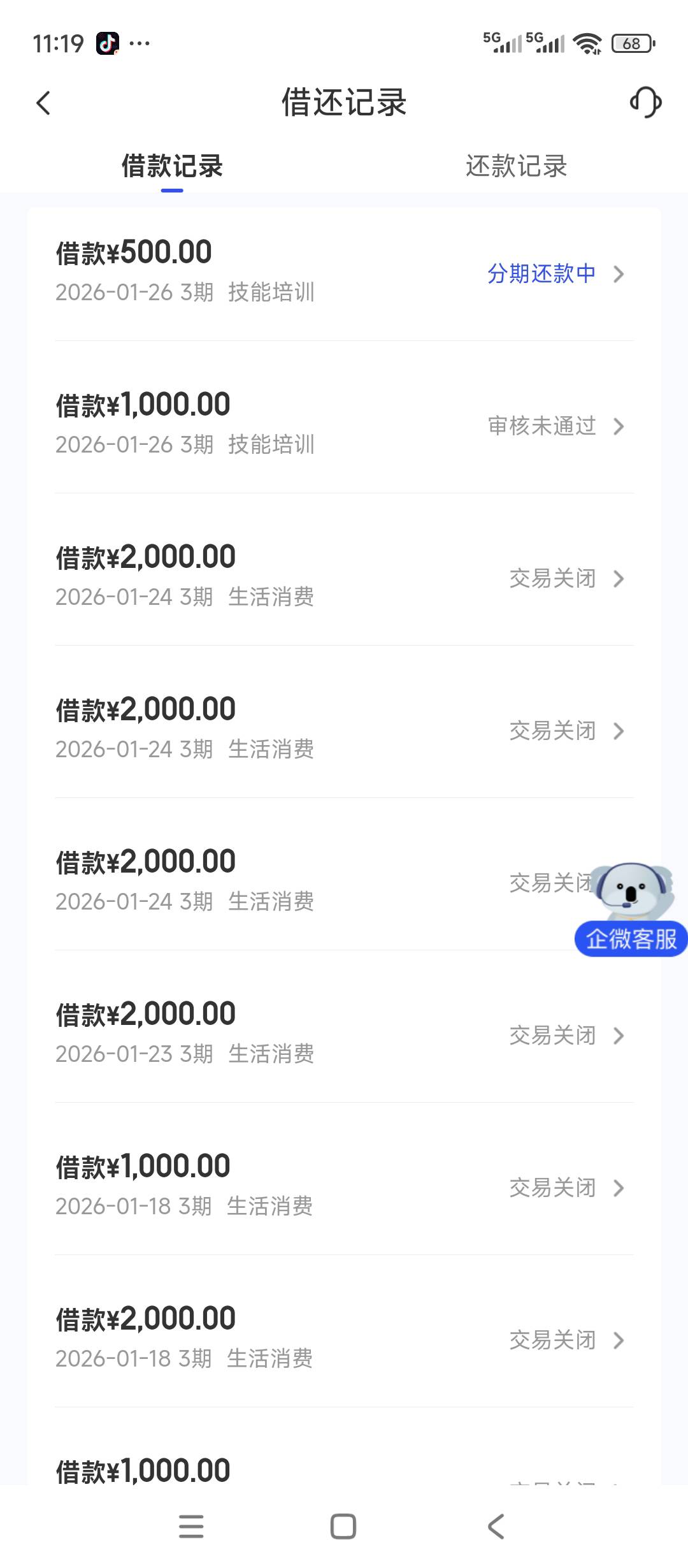Image resolution: width=688 pixels, height=1568 pixels.
Task: Open the ¥1,000.00 loan dated 2026-01-18
Action: [344, 1186]
